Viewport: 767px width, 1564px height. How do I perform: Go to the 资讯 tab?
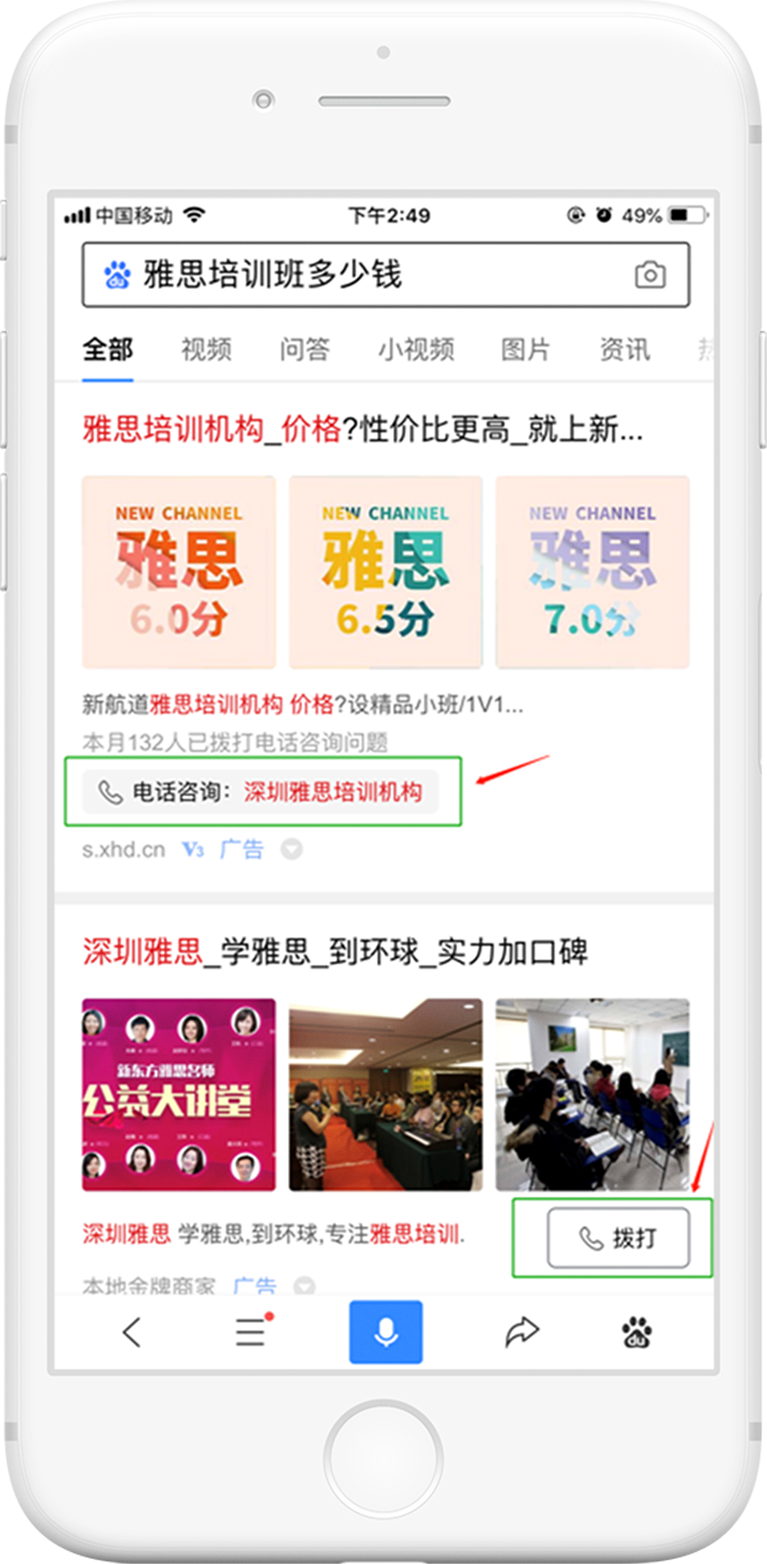click(x=624, y=349)
